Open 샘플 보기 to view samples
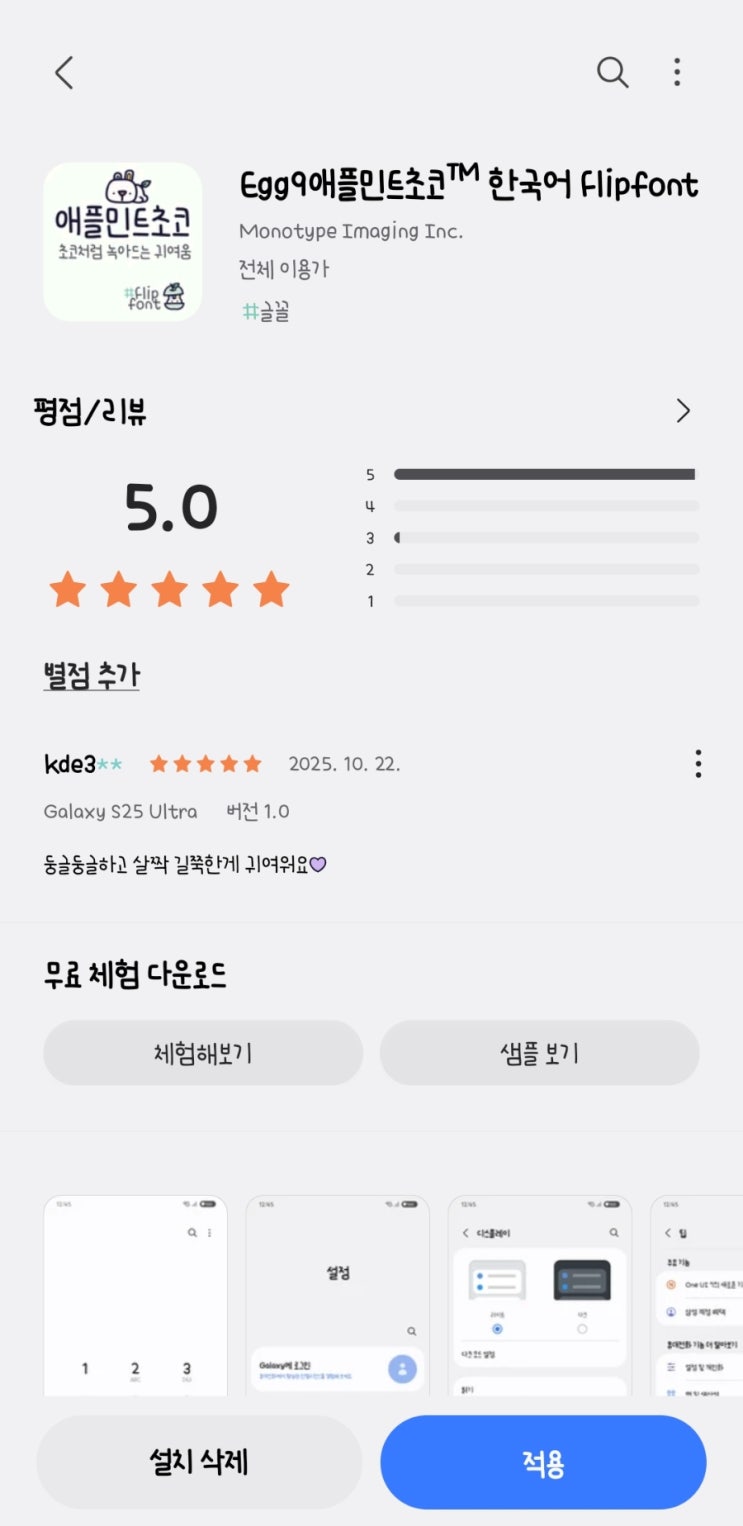This screenshot has height=1526, width=743. [x=540, y=1052]
